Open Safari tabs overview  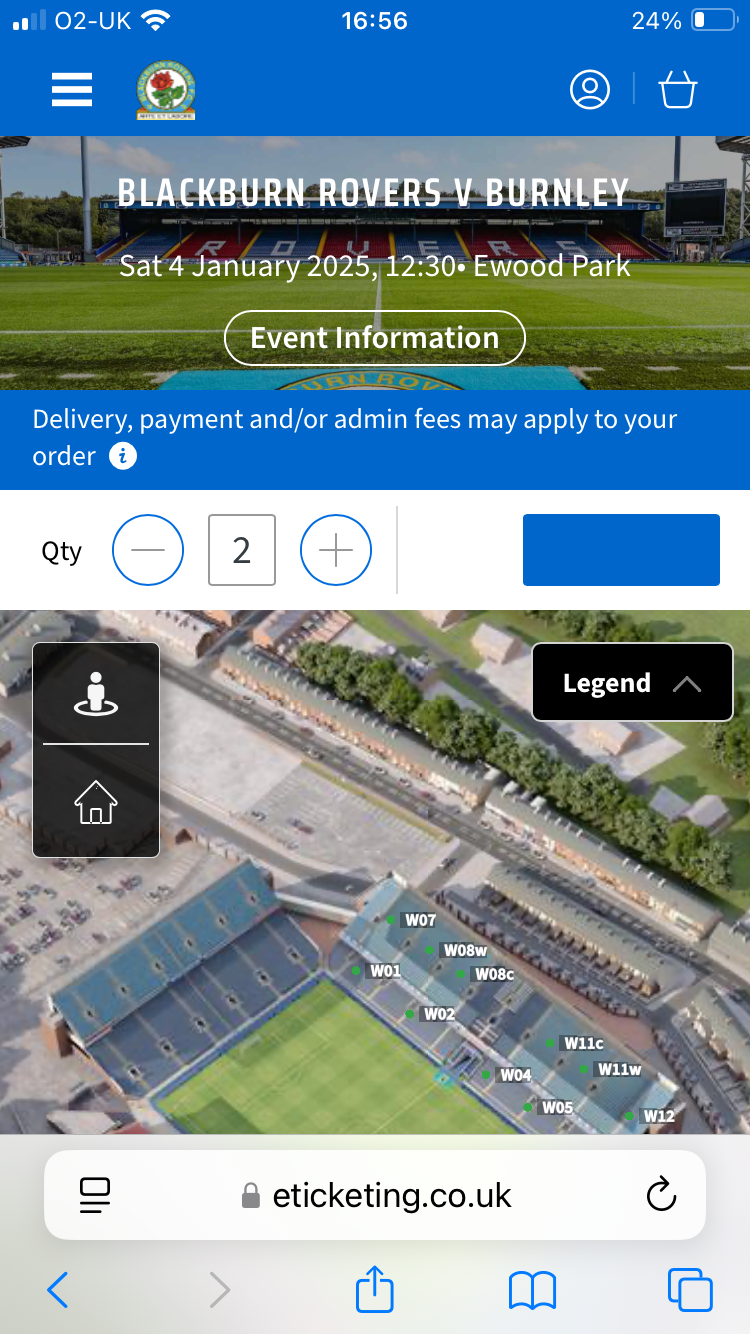point(690,1290)
